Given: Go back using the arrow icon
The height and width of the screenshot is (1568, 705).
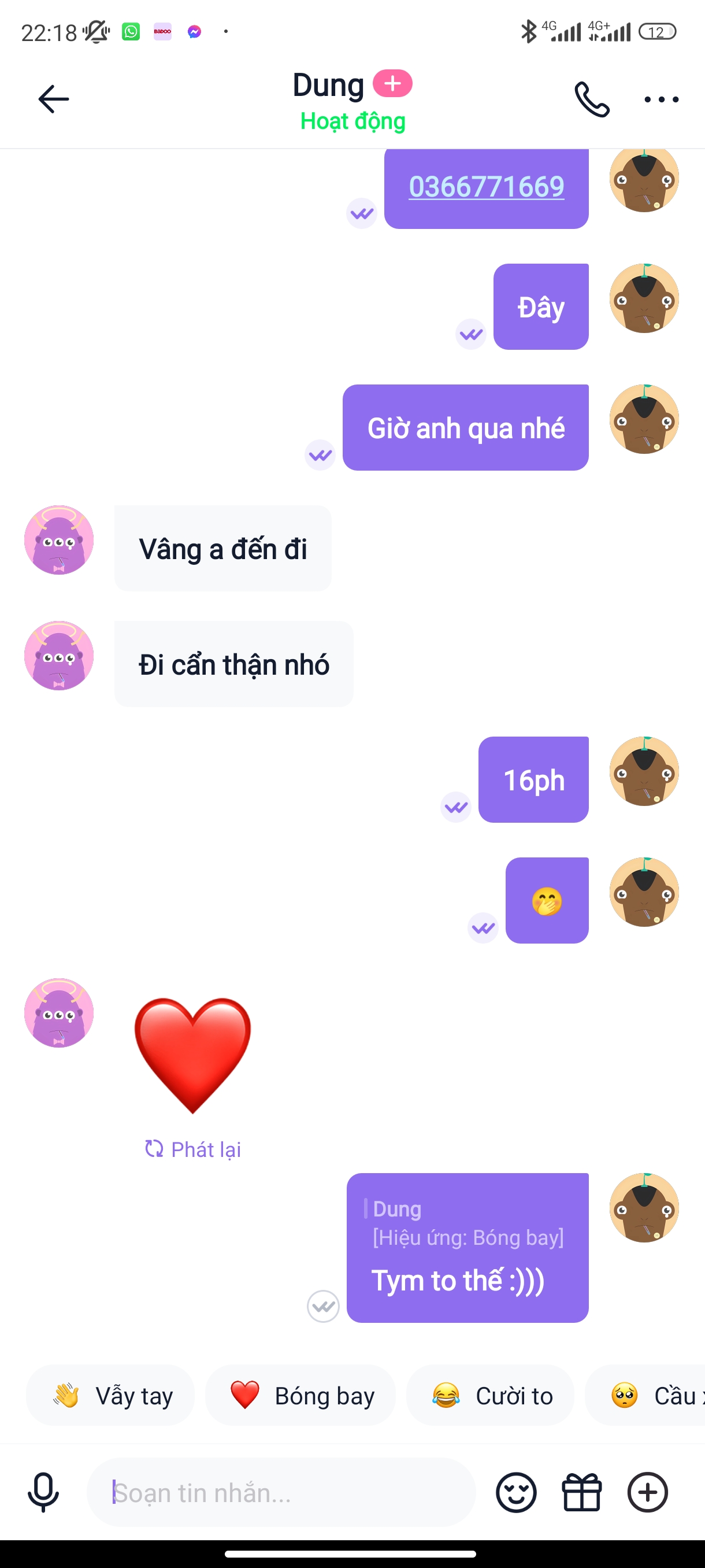Looking at the screenshot, I should point(54,99).
